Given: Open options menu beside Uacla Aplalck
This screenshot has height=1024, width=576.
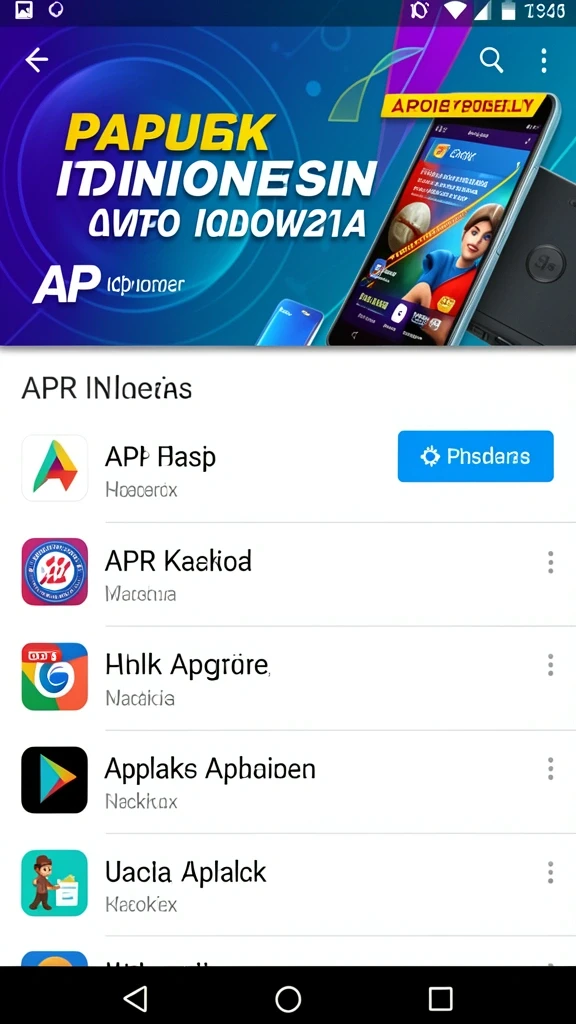Looking at the screenshot, I should (551, 872).
